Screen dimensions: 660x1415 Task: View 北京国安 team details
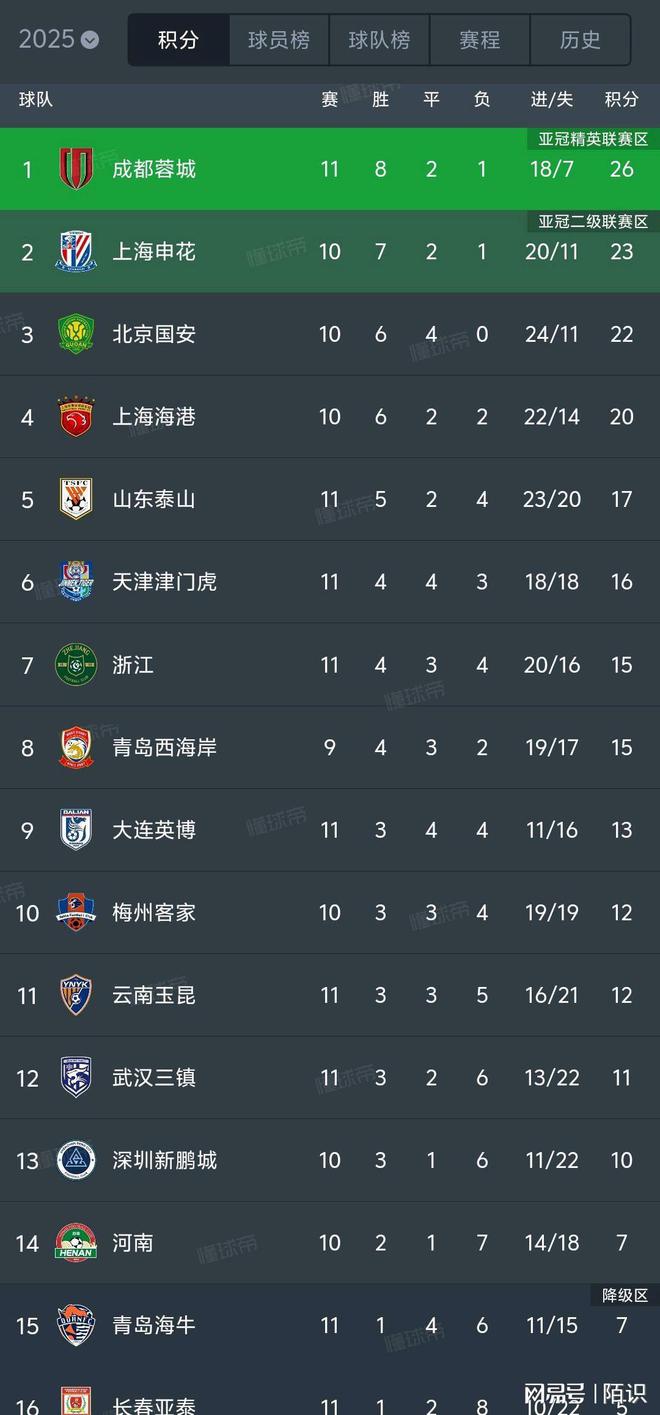[330, 334]
